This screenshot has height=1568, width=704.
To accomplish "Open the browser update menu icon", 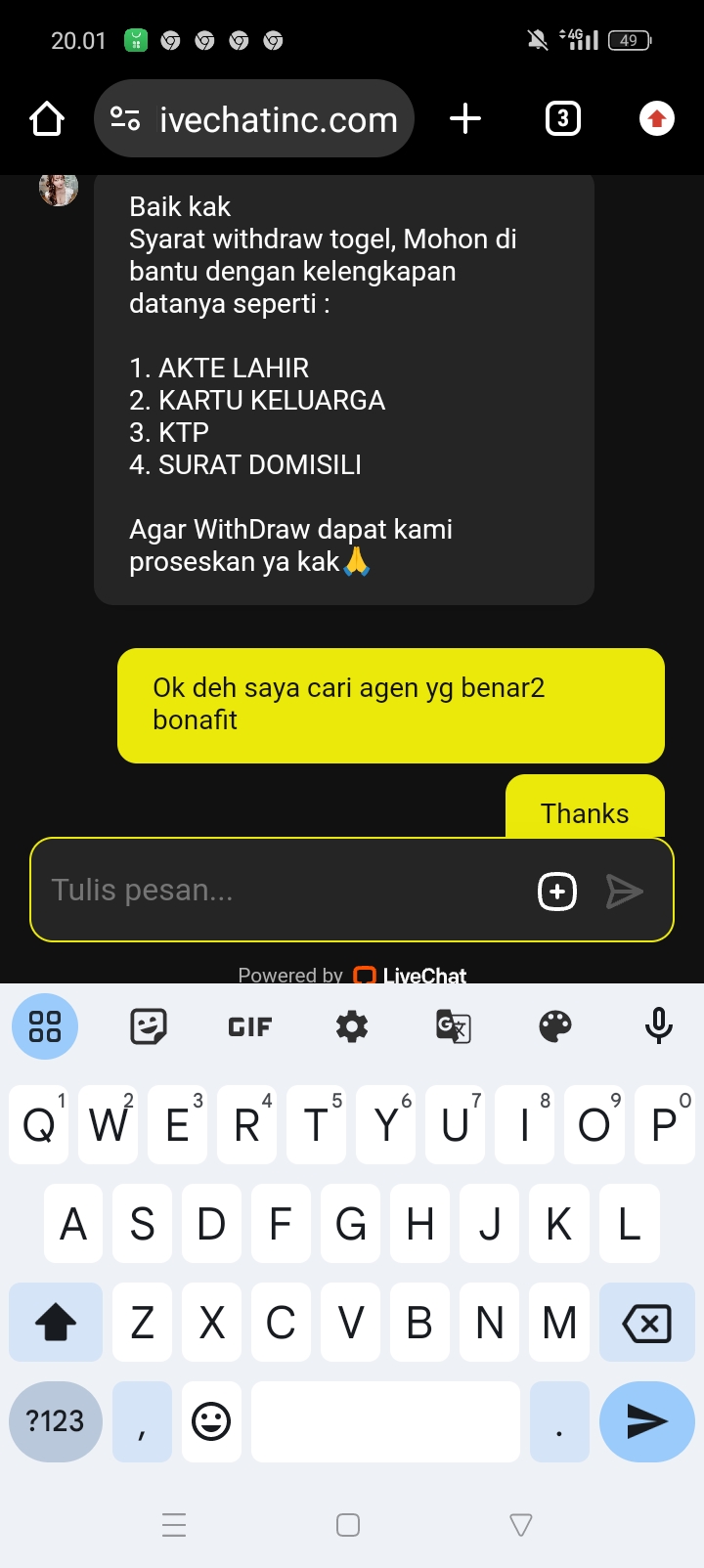I will click(x=657, y=119).
